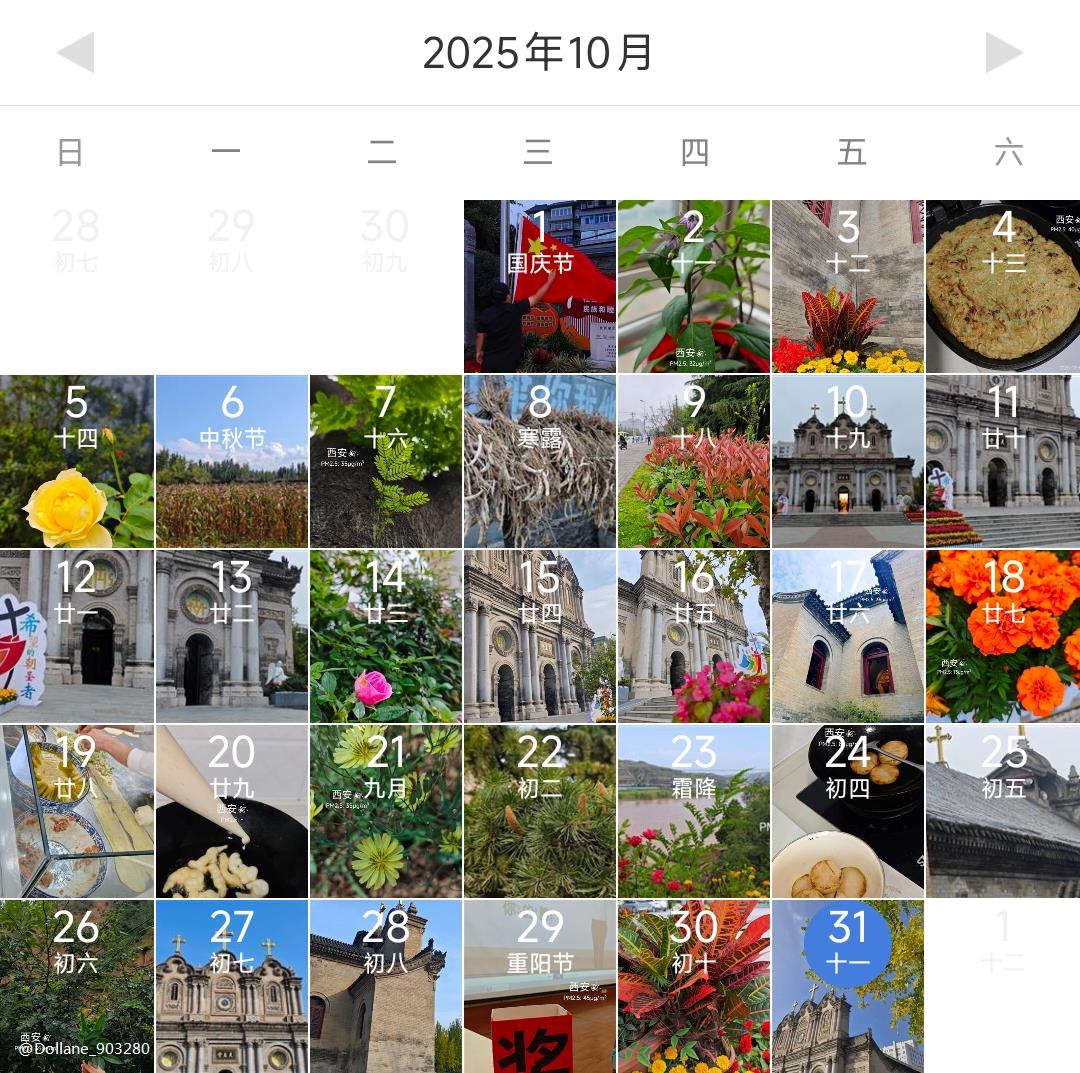
Task: View the October 23 霜降 entry
Action: tap(694, 812)
